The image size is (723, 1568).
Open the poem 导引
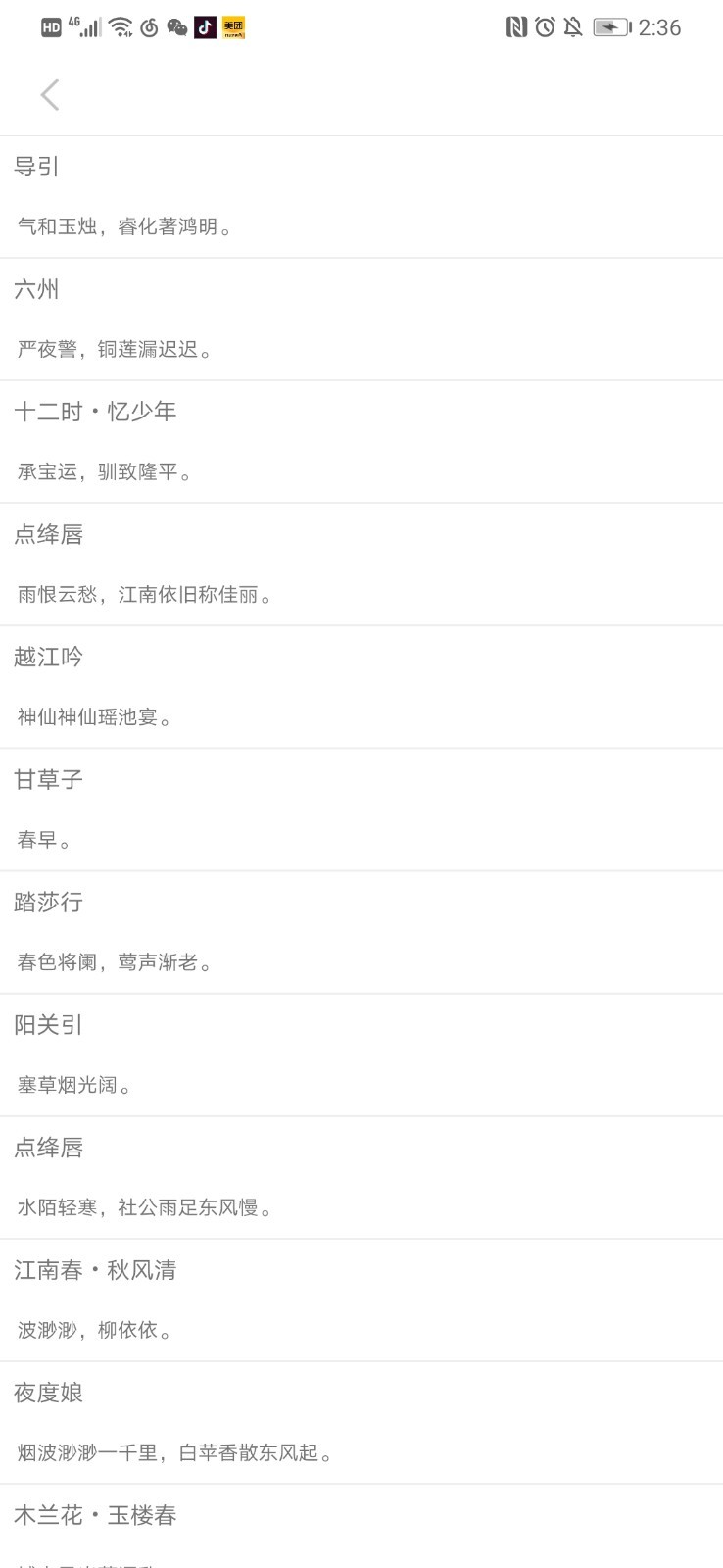[x=361, y=197]
